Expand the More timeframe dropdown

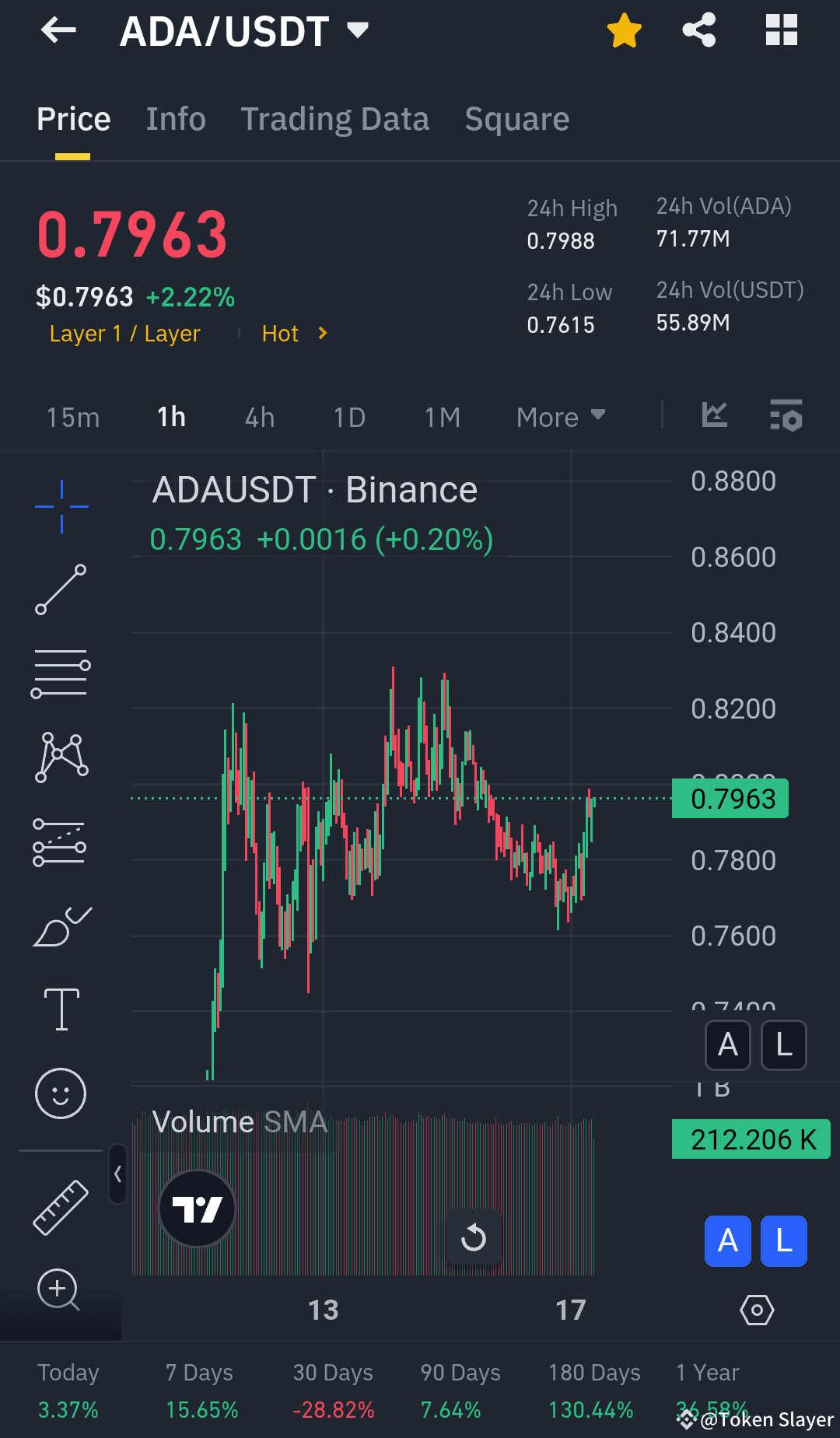pyautogui.click(x=560, y=417)
